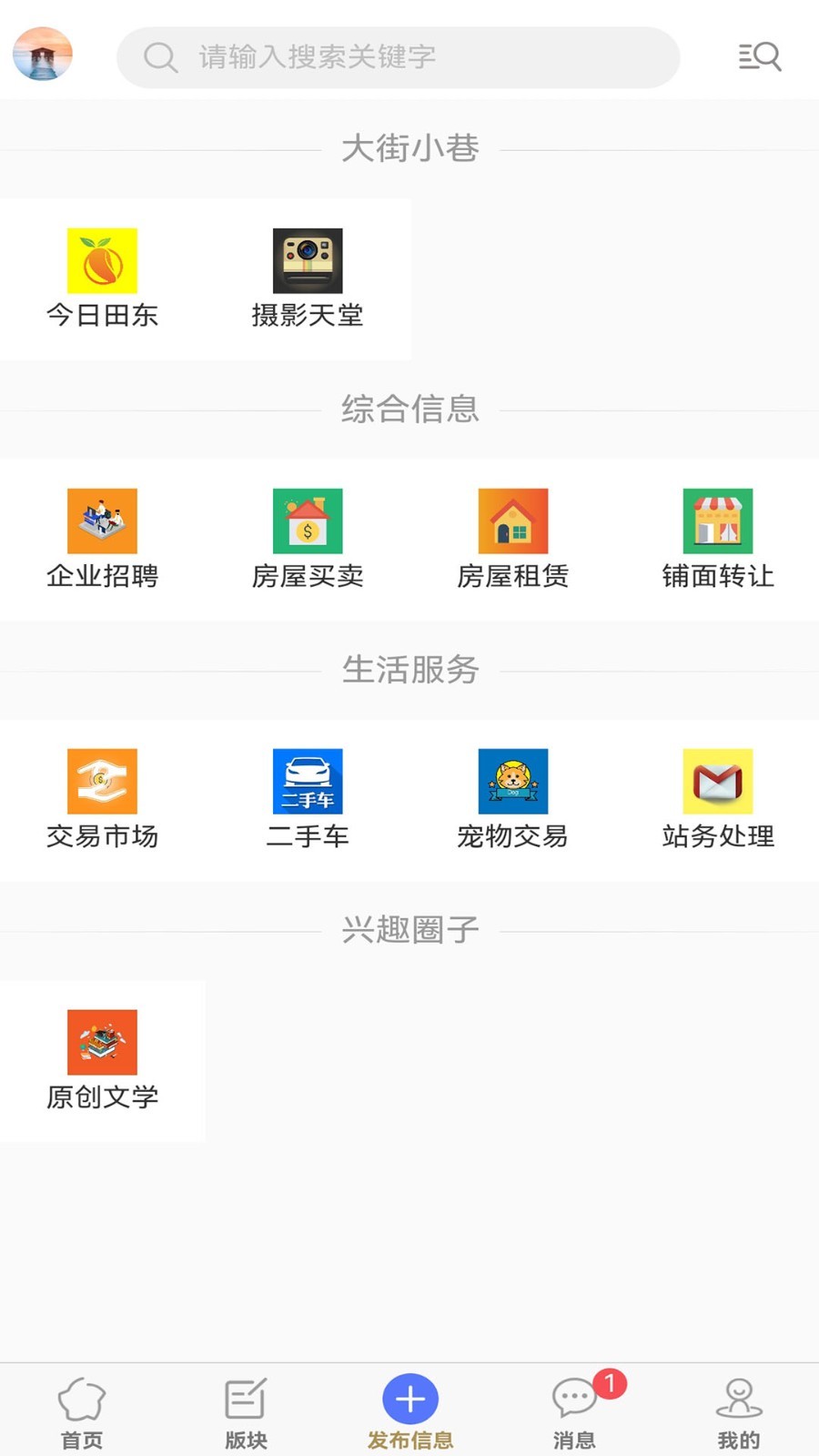Click the search input field
Screen dimensions: 819x1456
point(399,56)
